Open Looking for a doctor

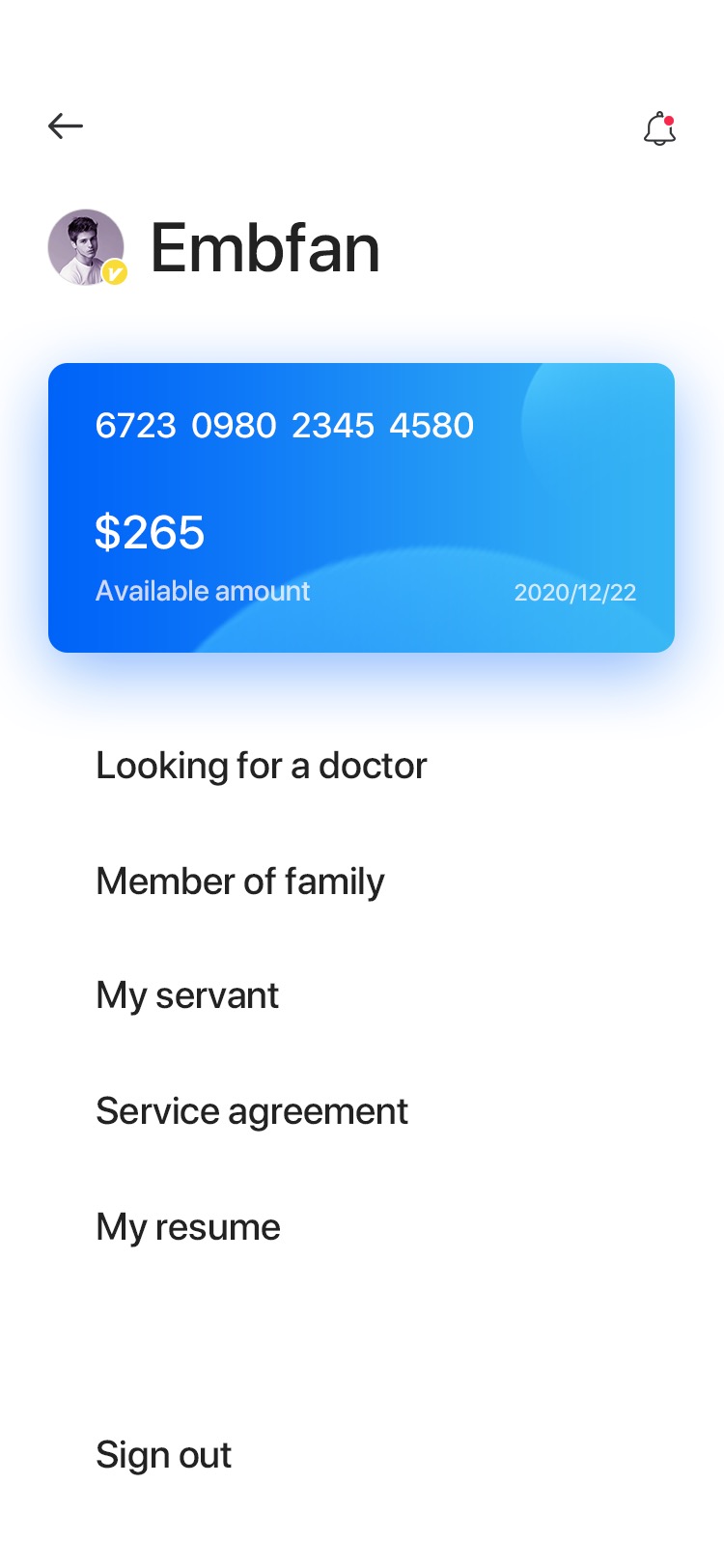click(x=261, y=766)
